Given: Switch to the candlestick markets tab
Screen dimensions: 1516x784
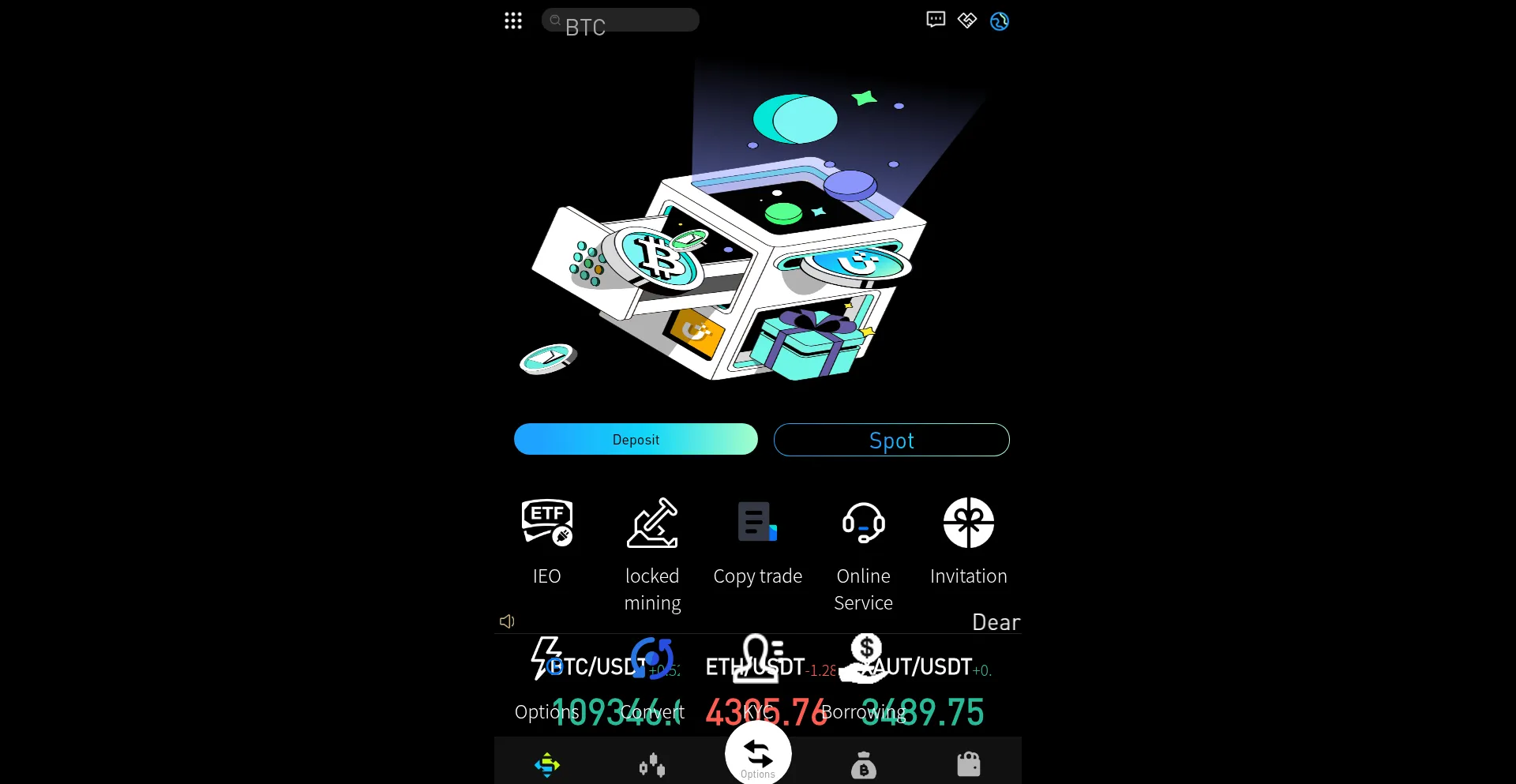Looking at the screenshot, I should [x=652, y=764].
